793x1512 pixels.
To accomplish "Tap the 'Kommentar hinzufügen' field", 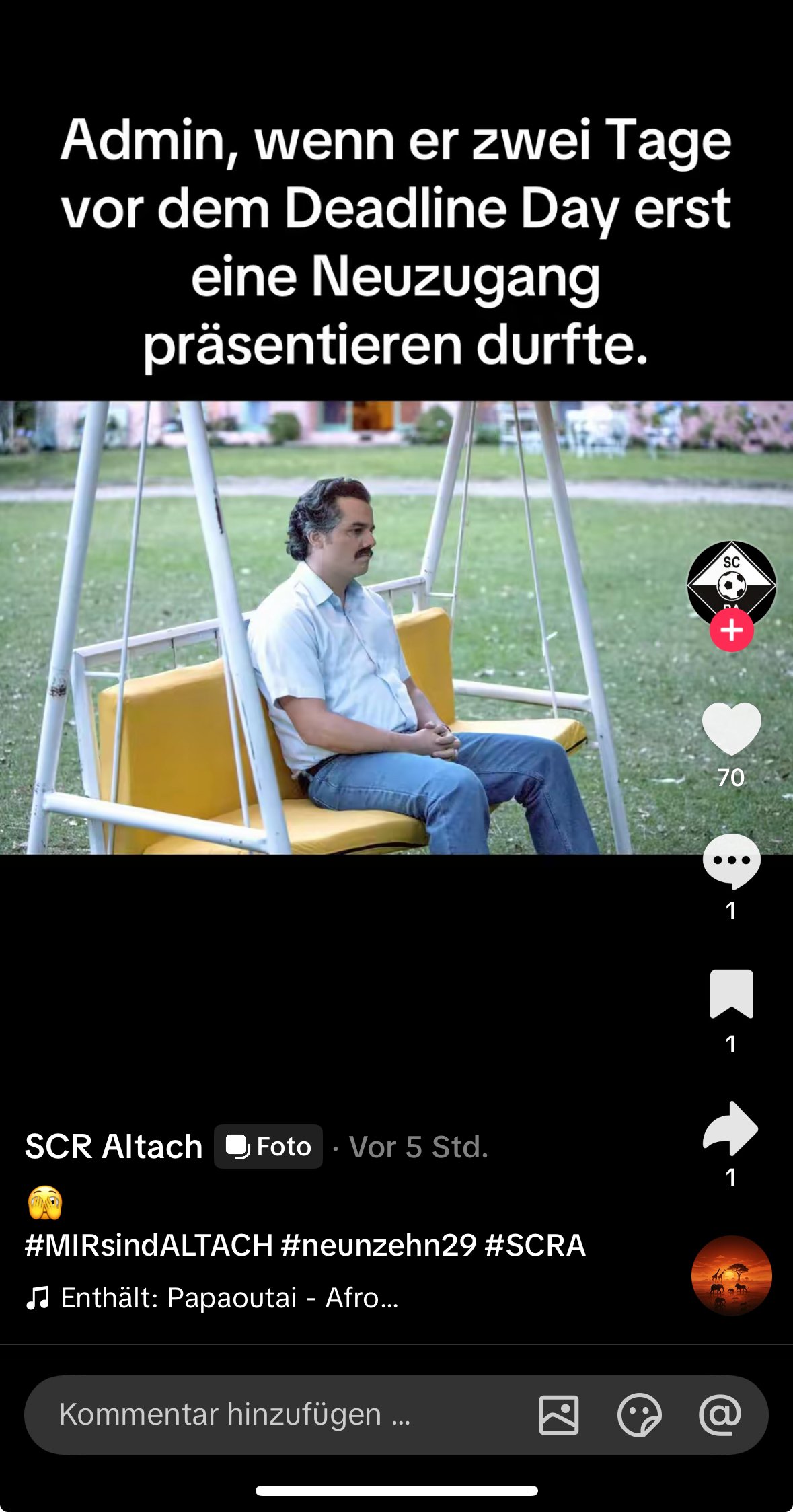I will 269,1414.
